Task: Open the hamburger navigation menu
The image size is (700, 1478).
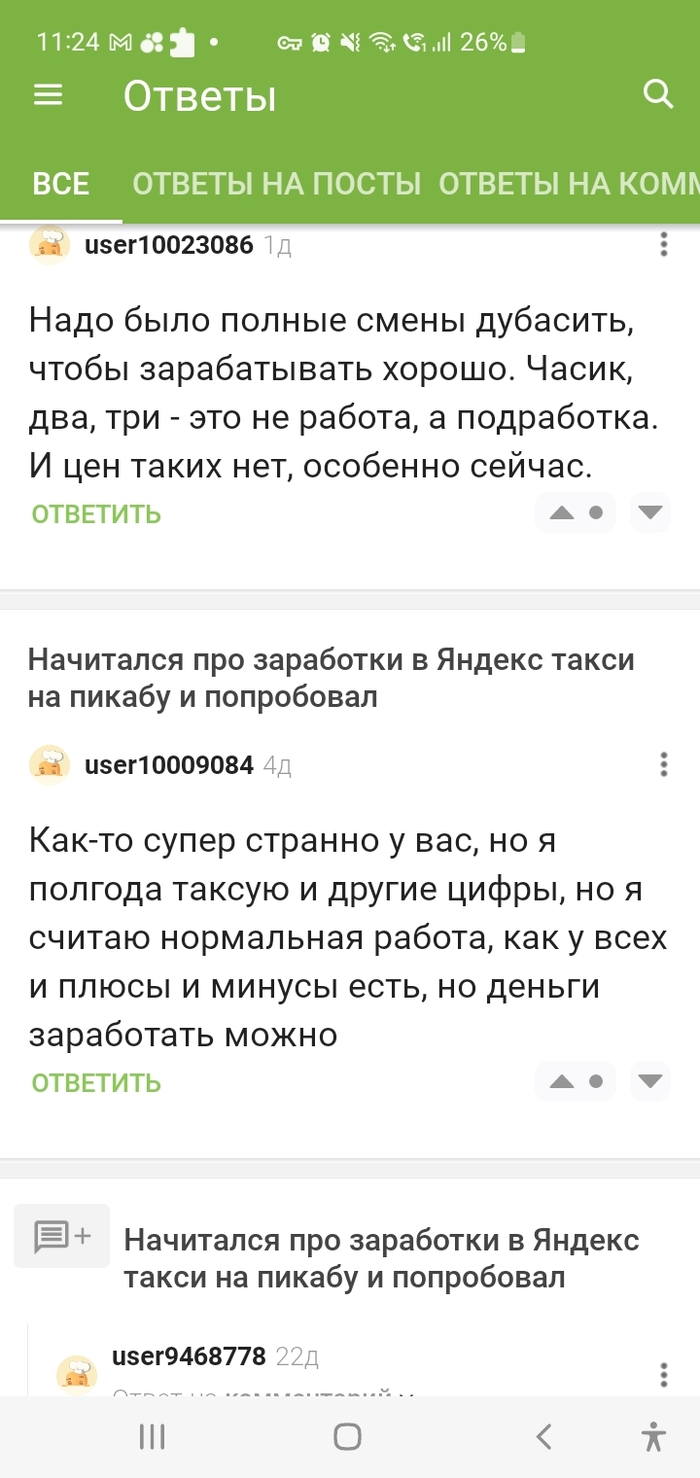Action: point(48,95)
